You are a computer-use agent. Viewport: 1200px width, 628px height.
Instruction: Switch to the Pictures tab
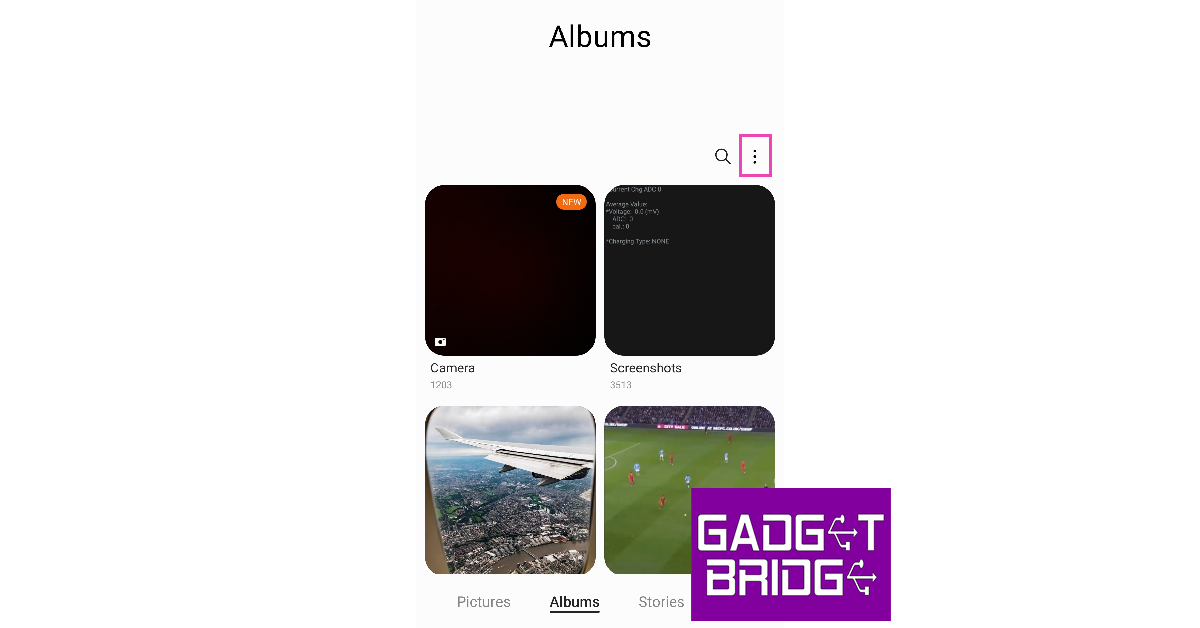tap(483, 602)
